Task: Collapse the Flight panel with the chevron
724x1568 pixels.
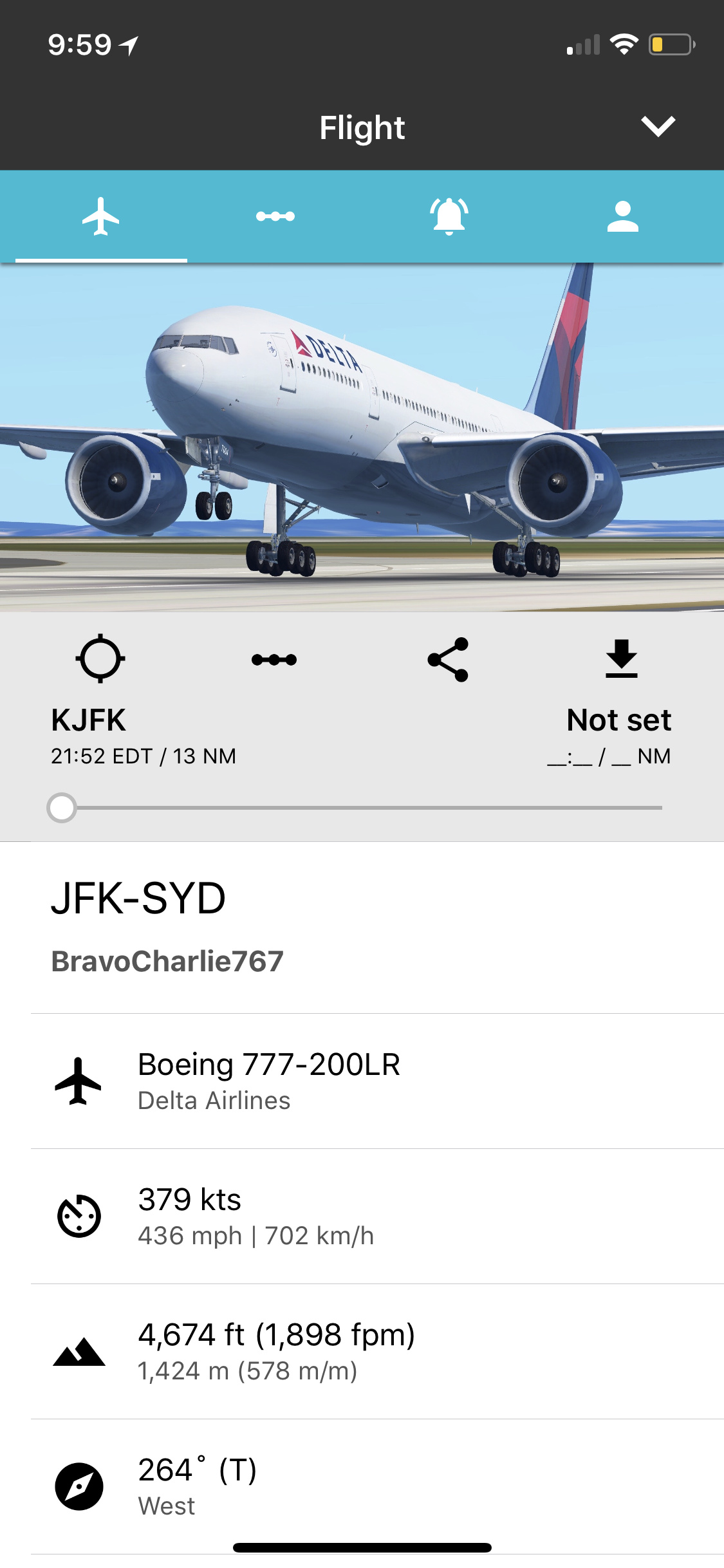Action: pyautogui.click(x=658, y=126)
